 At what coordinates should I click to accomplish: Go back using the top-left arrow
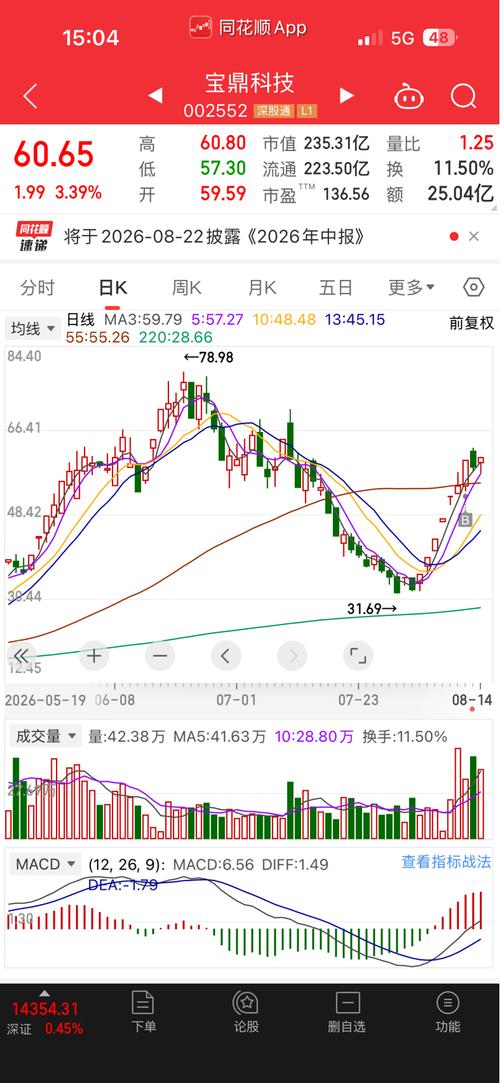[x=30, y=96]
